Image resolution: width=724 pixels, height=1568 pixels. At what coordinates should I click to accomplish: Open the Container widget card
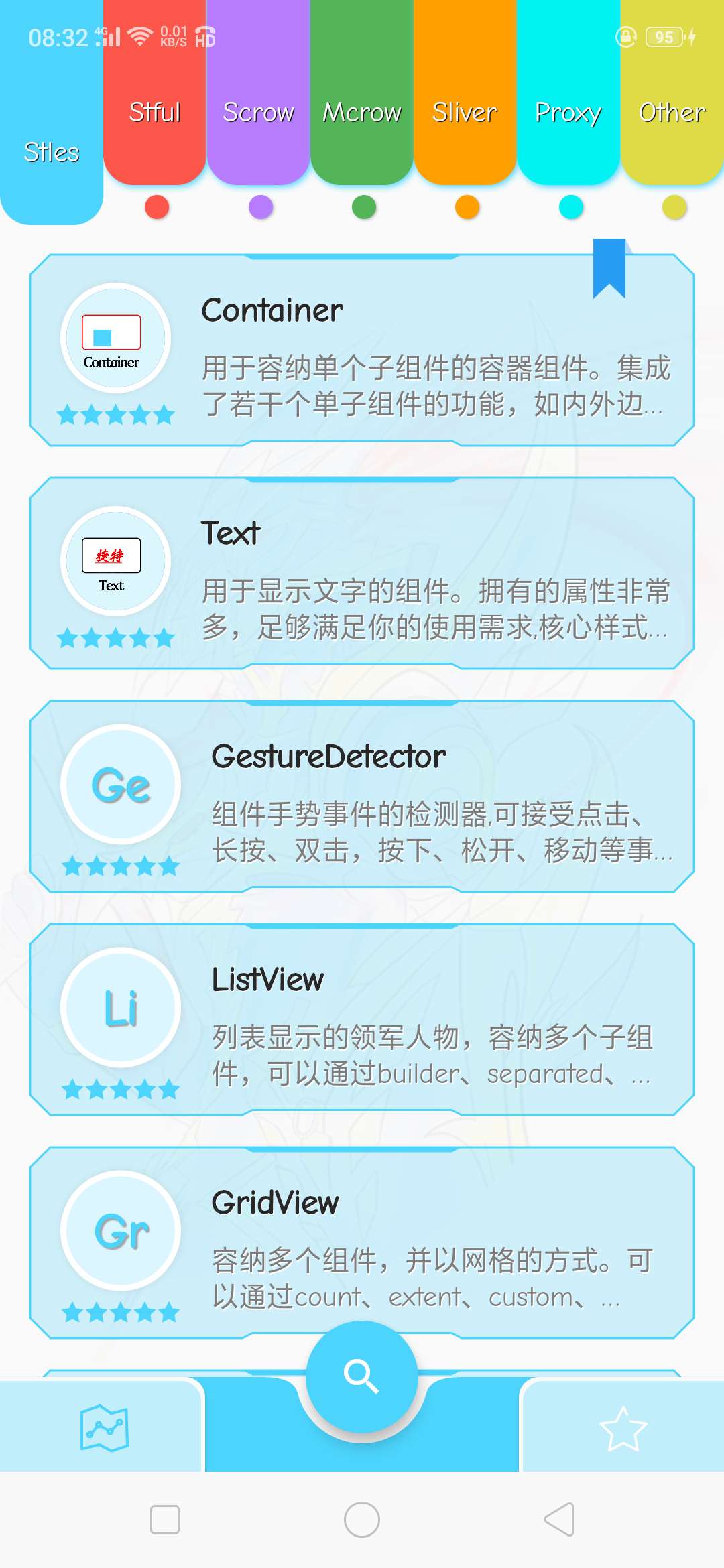click(362, 350)
